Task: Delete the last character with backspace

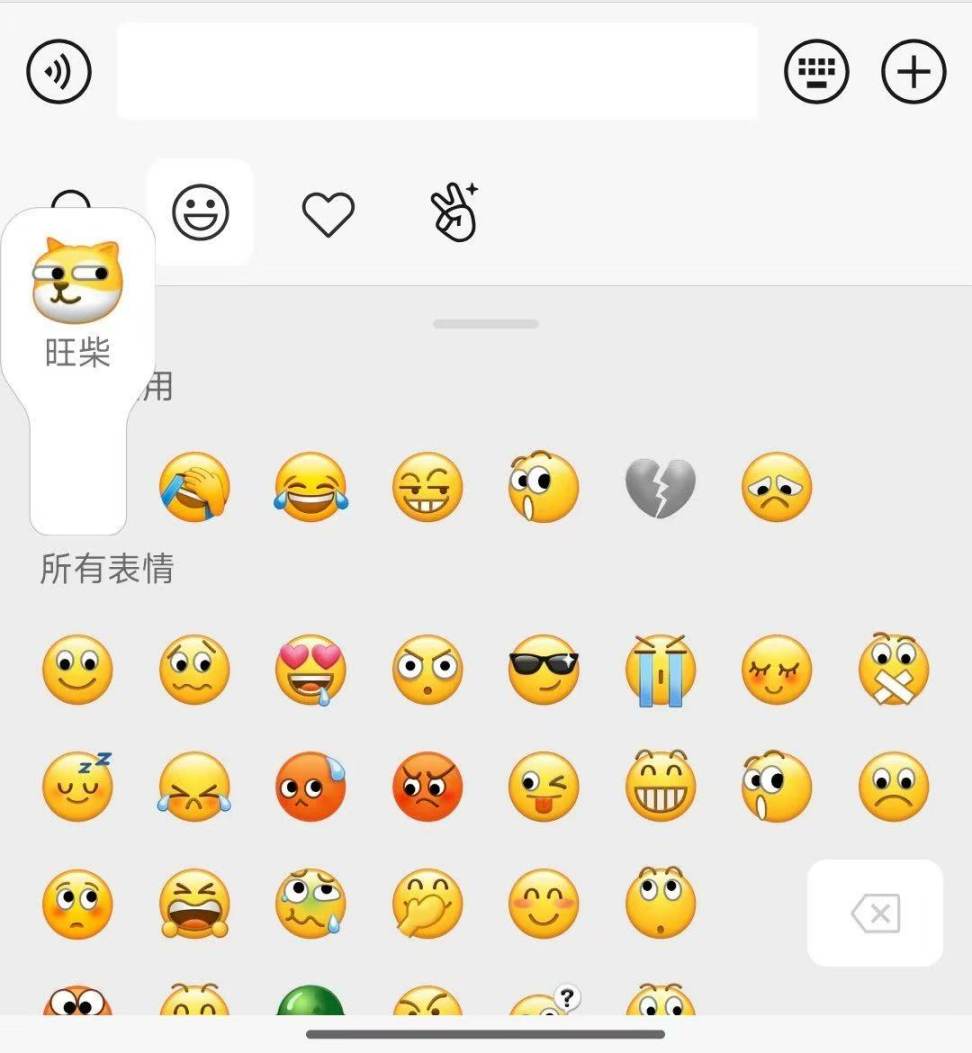Action: 875,913
